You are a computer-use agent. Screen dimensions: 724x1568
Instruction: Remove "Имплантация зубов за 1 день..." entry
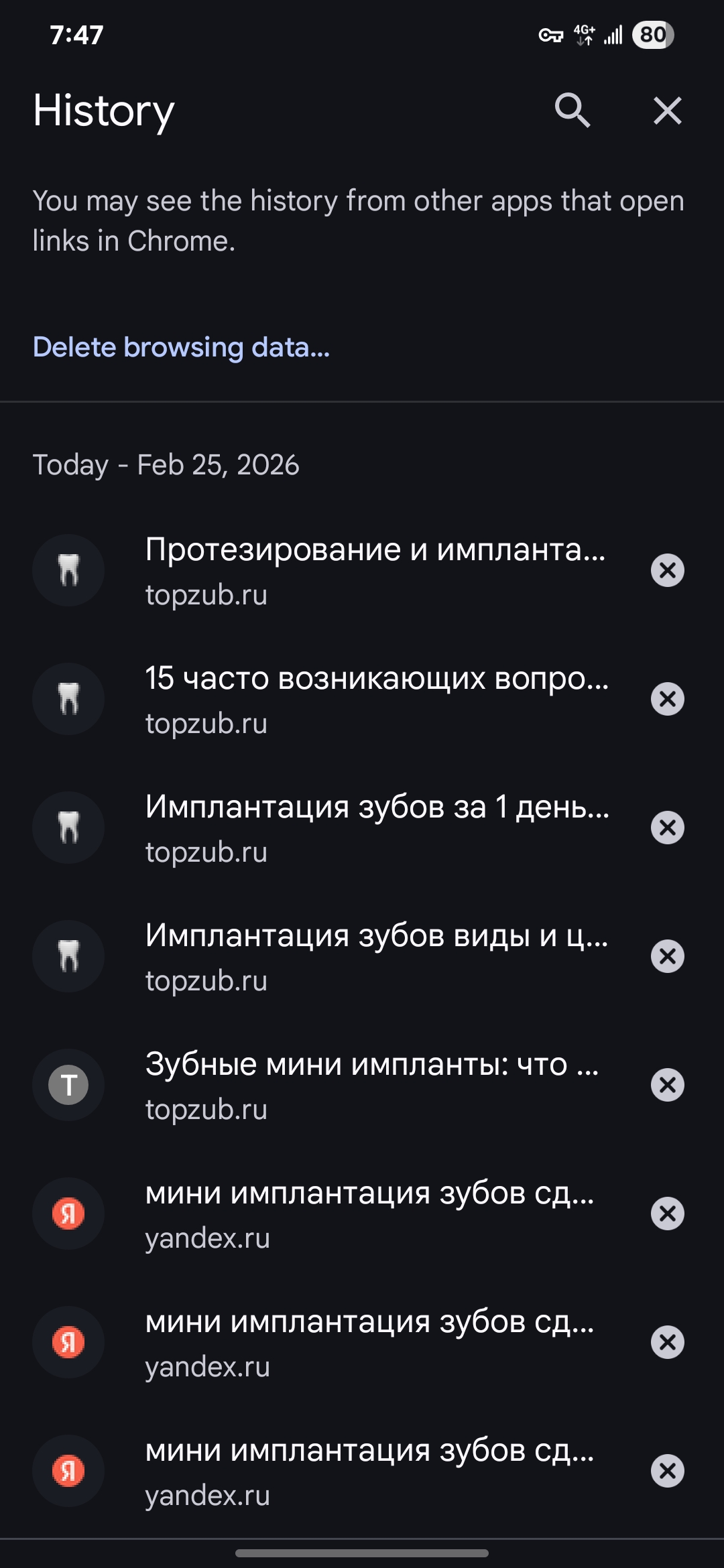[x=667, y=828]
